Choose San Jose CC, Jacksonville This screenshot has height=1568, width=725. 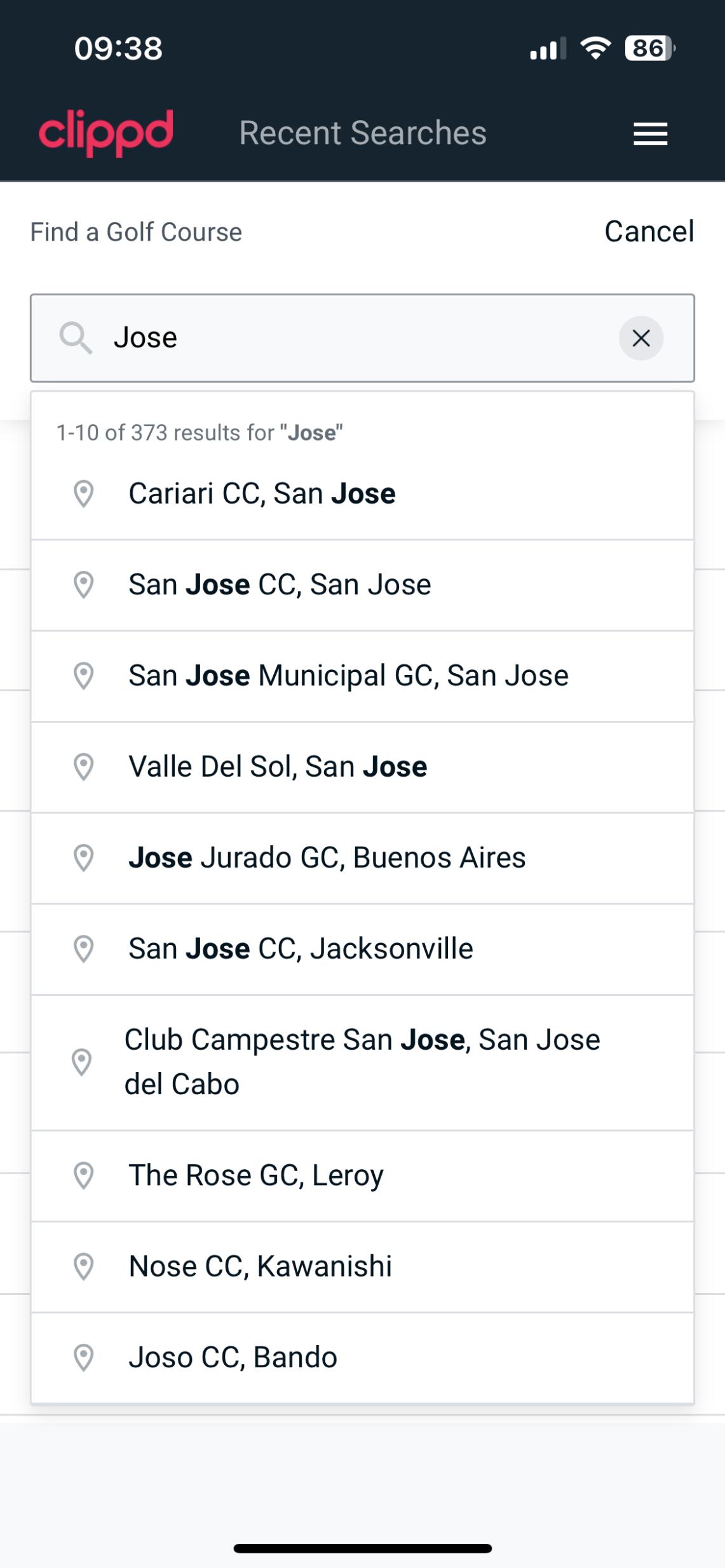point(301,948)
